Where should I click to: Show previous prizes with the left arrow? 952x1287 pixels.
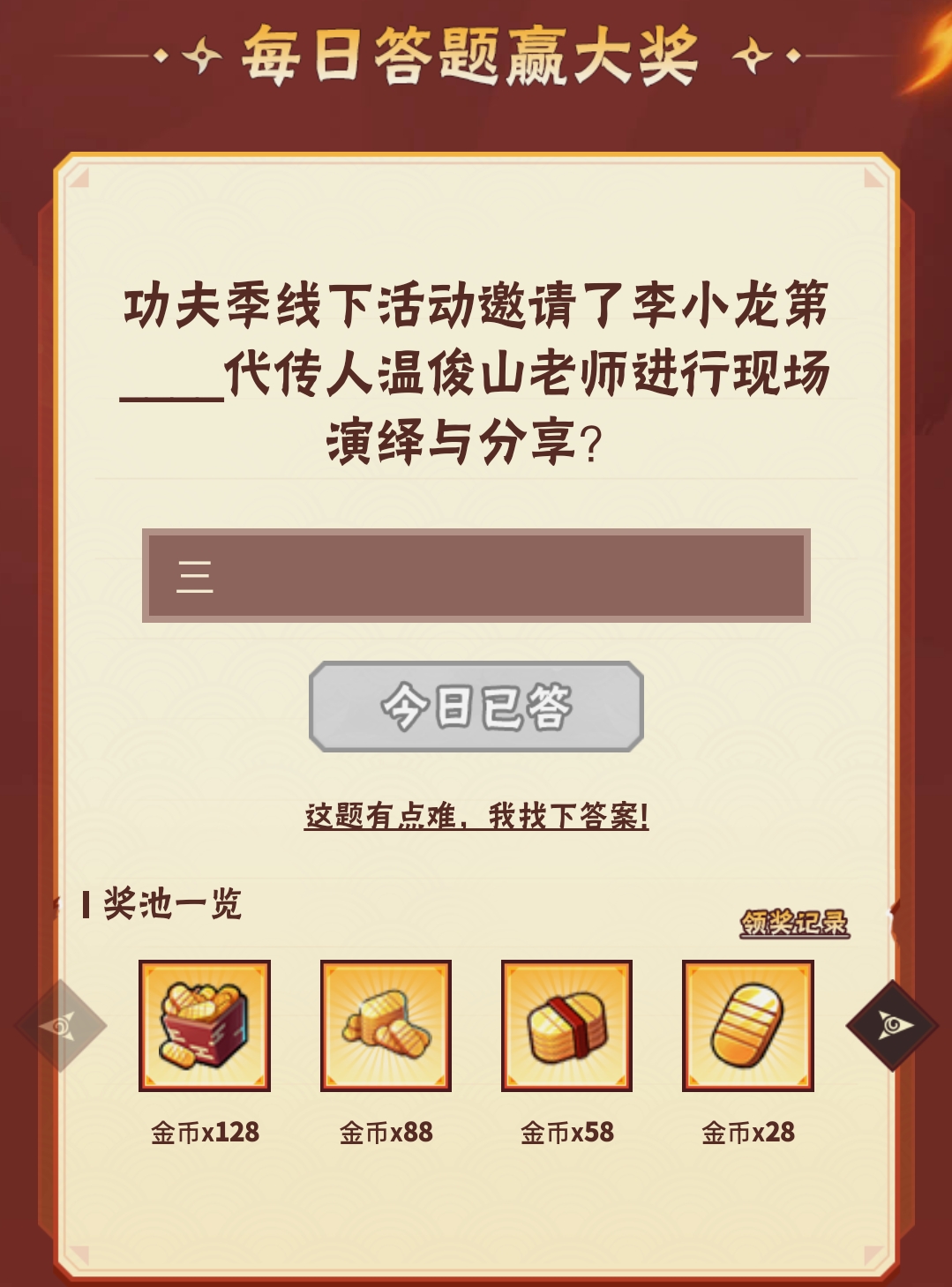click(x=60, y=1025)
